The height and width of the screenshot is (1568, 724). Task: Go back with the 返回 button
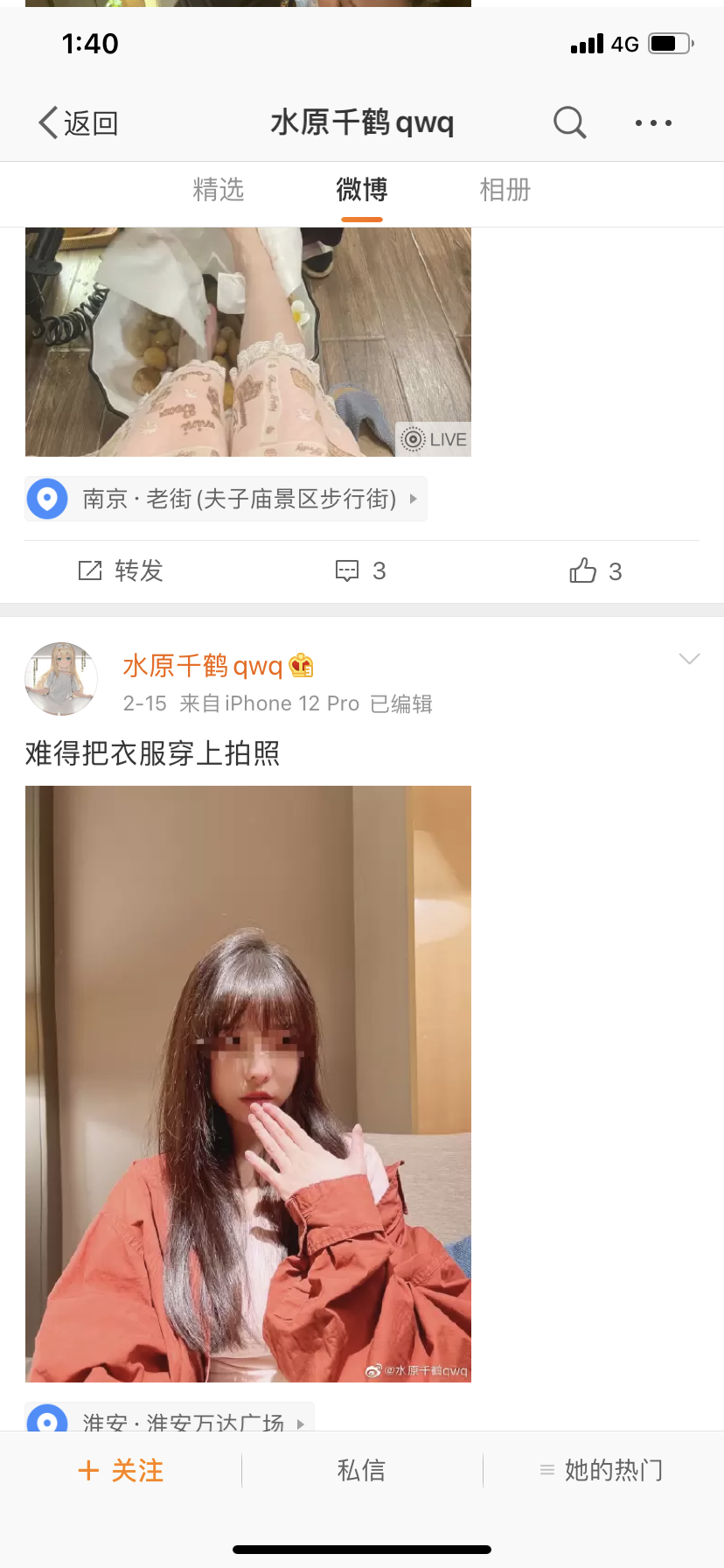coord(79,122)
